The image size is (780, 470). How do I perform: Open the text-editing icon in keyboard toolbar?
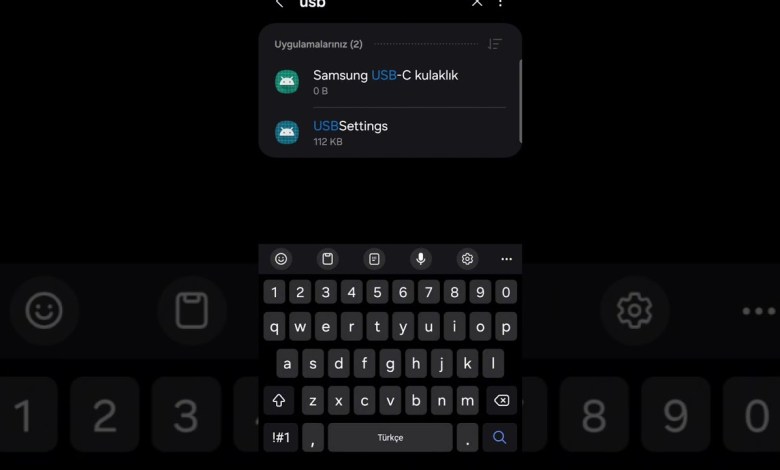pos(374,259)
